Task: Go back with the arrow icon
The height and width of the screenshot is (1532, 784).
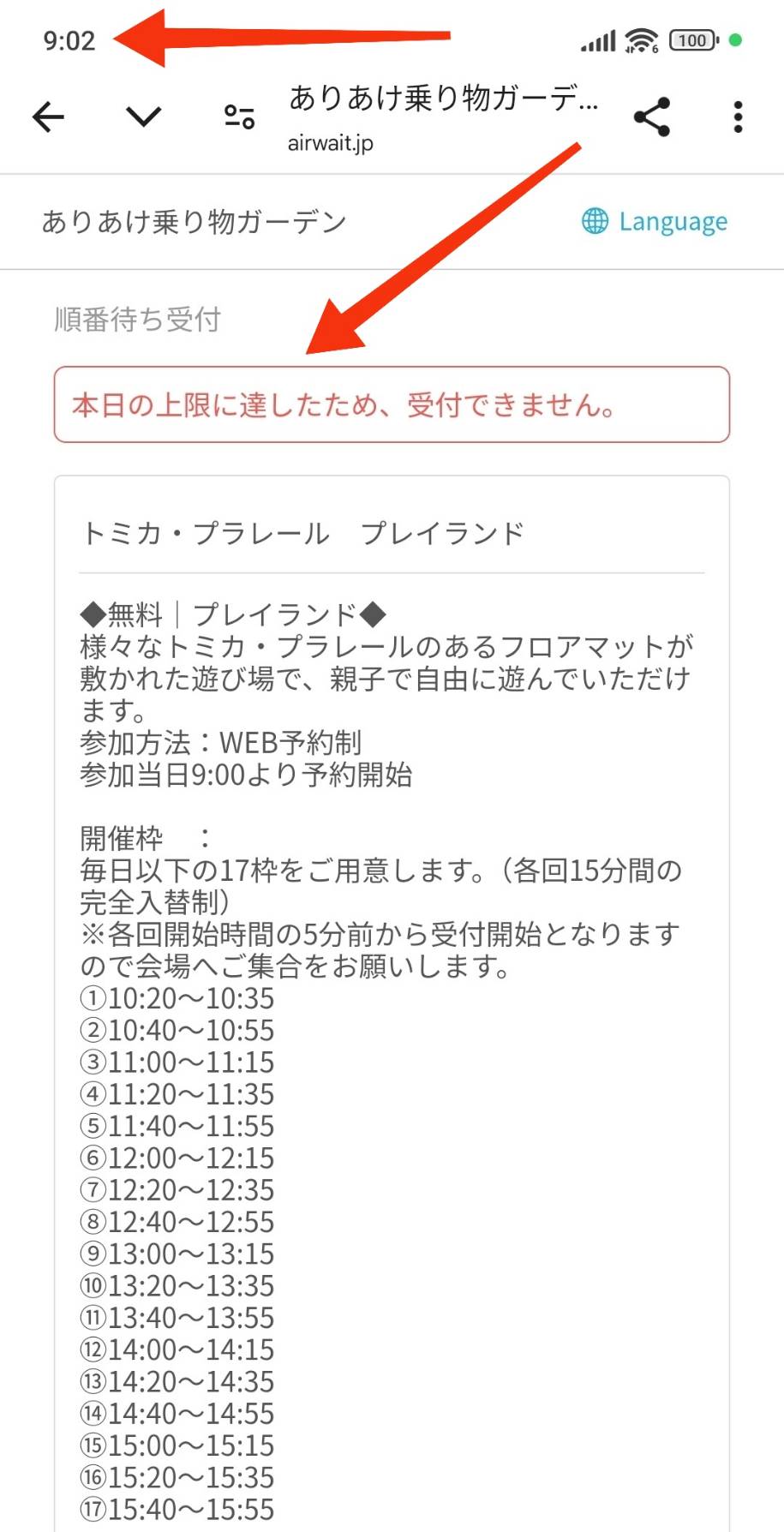Action: [x=49, y=117]
